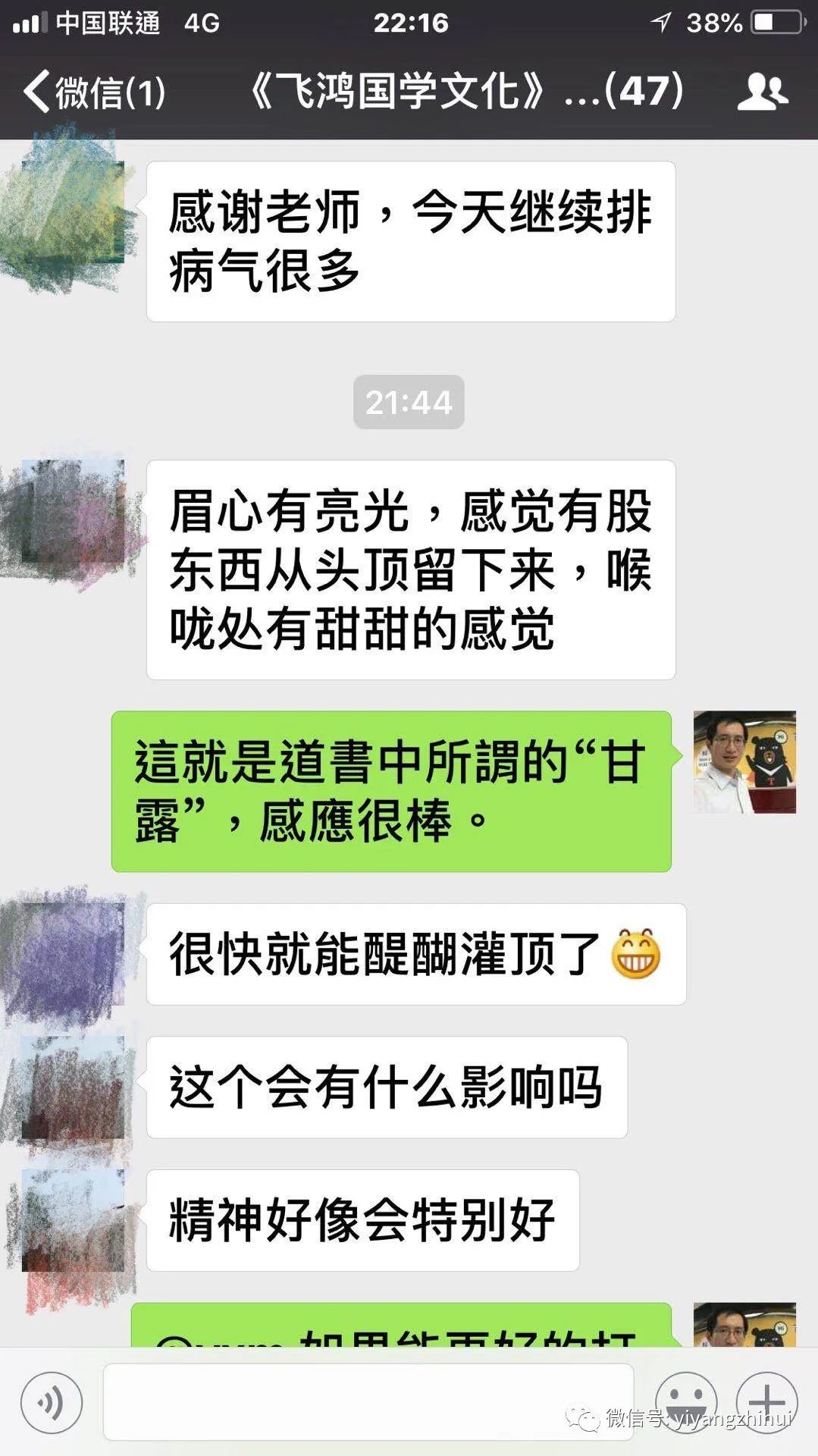This screenshot has width=818, height=1456.
Task: Open the emoji sticker panel
Action: point(686,1402)
